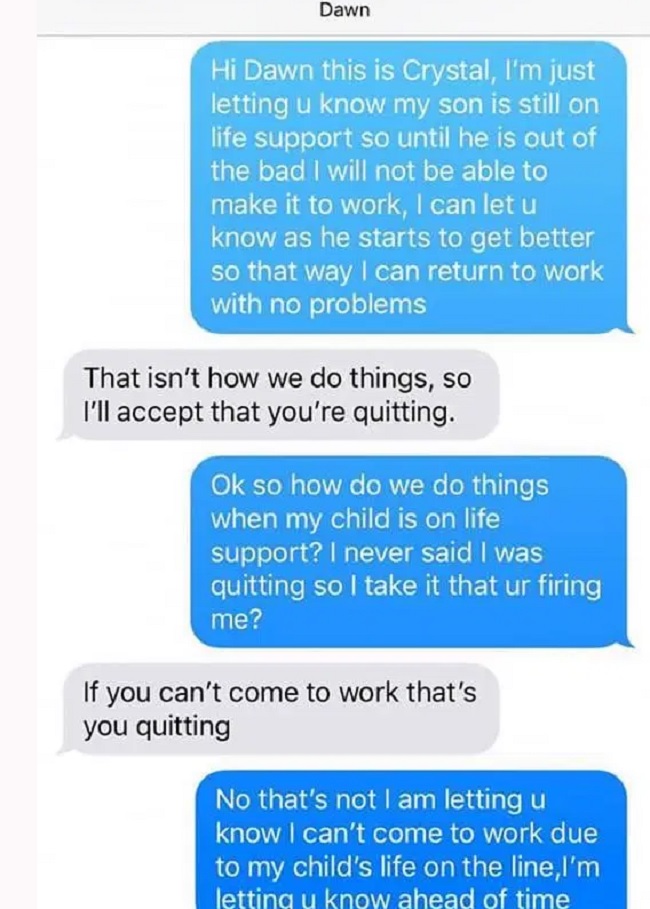Open contact details for Dawn
Viewport: 650px width, 909px height.
[x=343, y=11]
